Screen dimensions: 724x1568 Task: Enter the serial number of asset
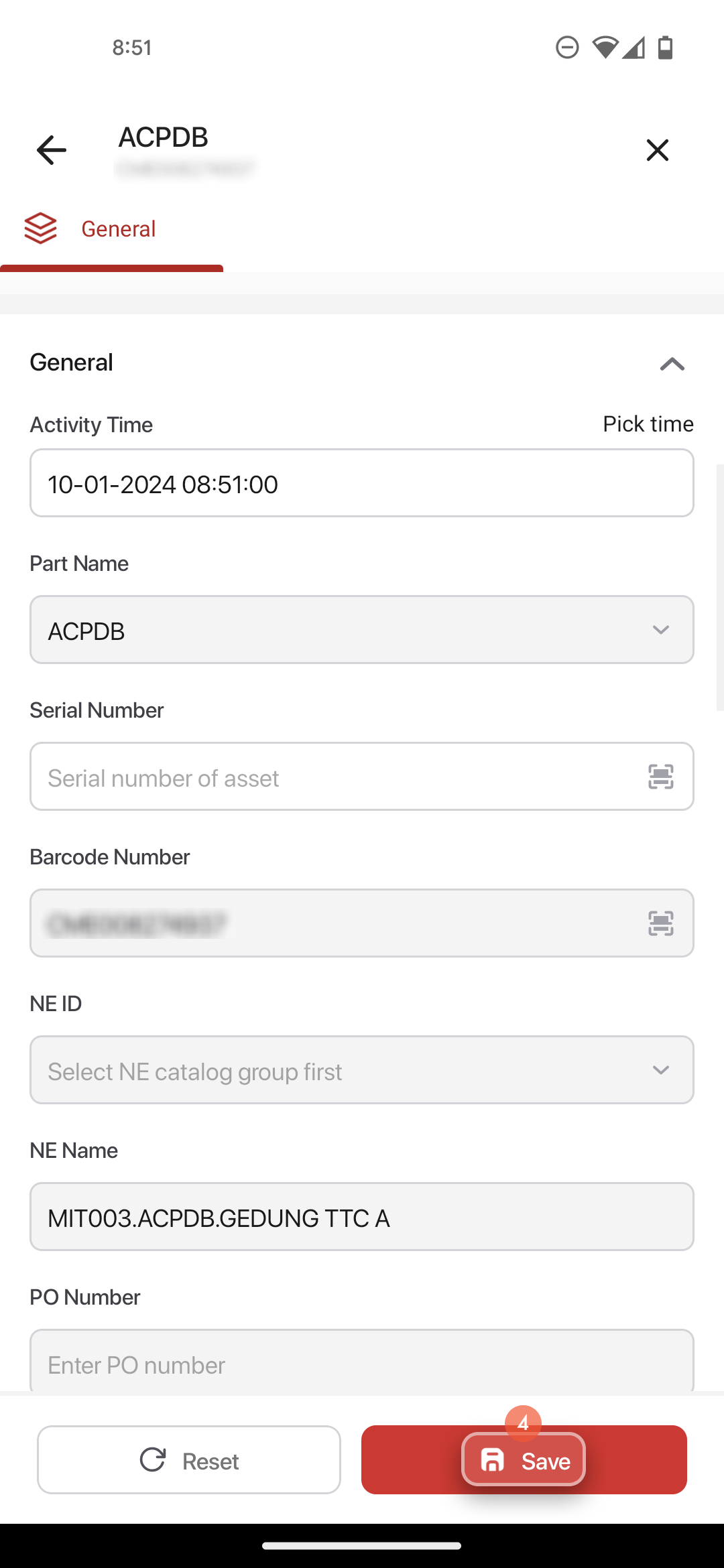coord(335,777)
